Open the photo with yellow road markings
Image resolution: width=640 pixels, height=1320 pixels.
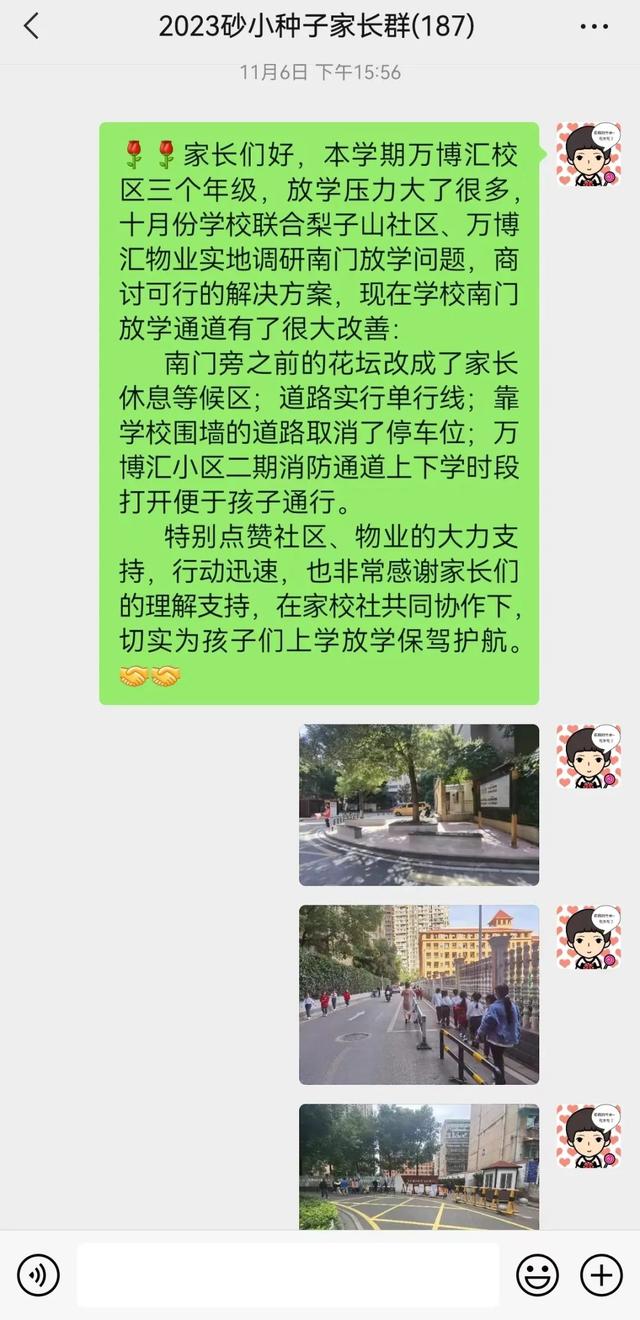(419, 1166)
